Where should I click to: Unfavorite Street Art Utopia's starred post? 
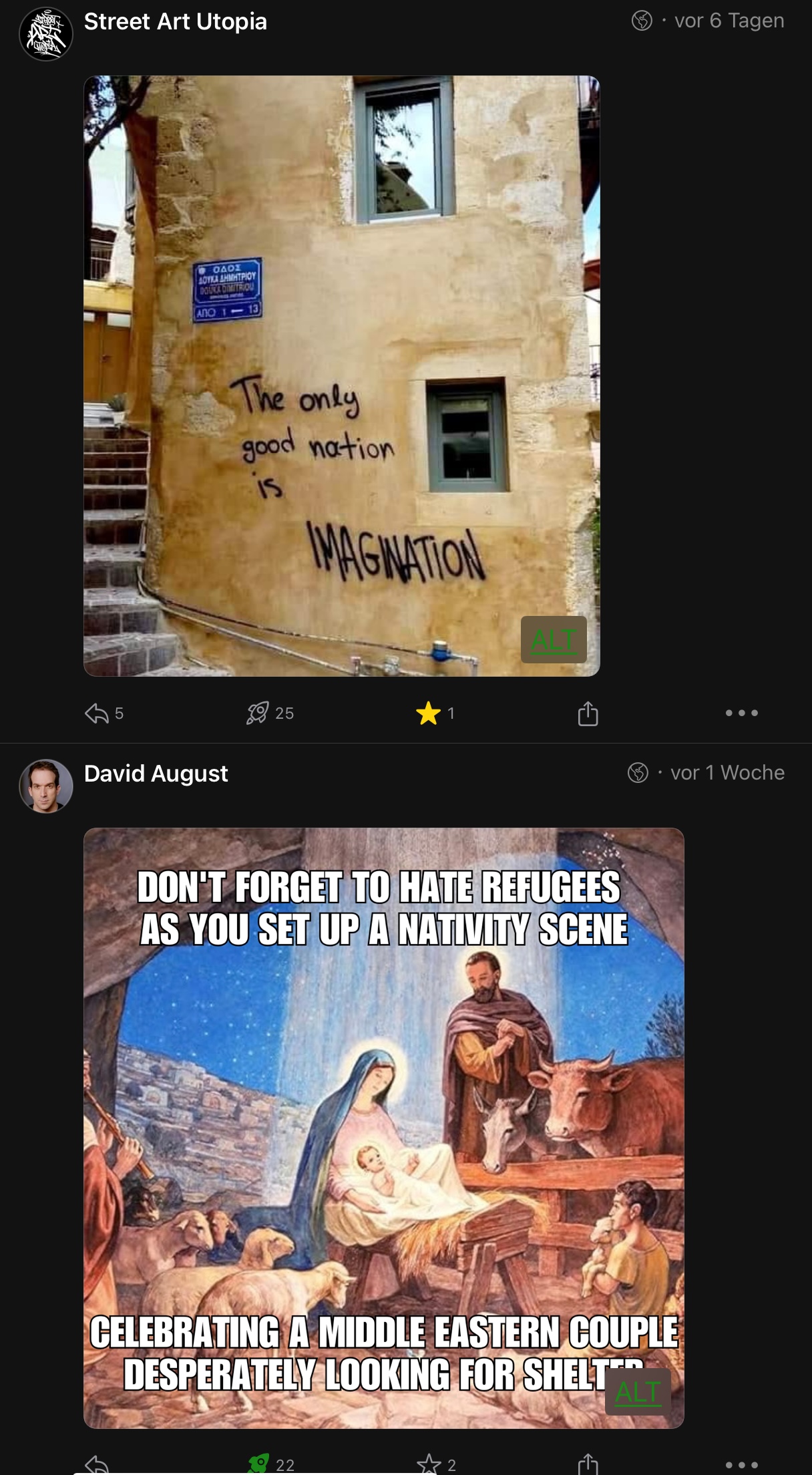point(428,713)
